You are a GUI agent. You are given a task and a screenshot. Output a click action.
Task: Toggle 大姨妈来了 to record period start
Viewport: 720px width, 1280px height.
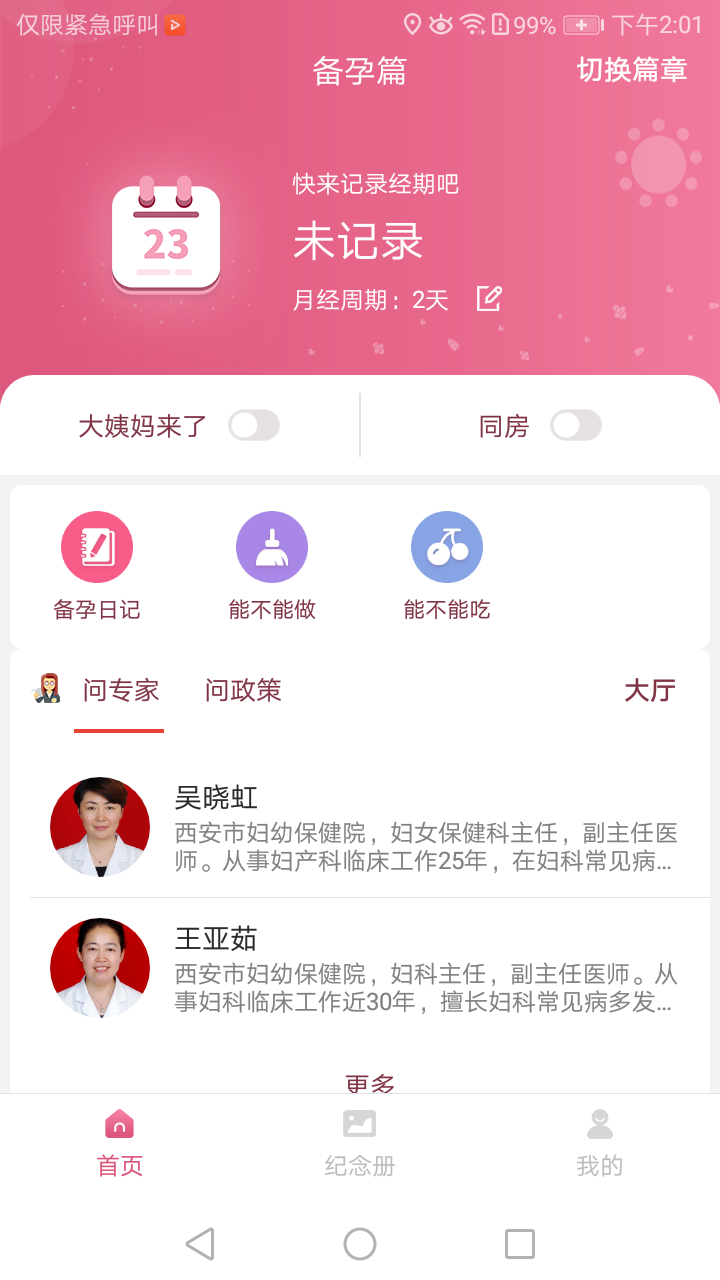[x=254, y=425]
